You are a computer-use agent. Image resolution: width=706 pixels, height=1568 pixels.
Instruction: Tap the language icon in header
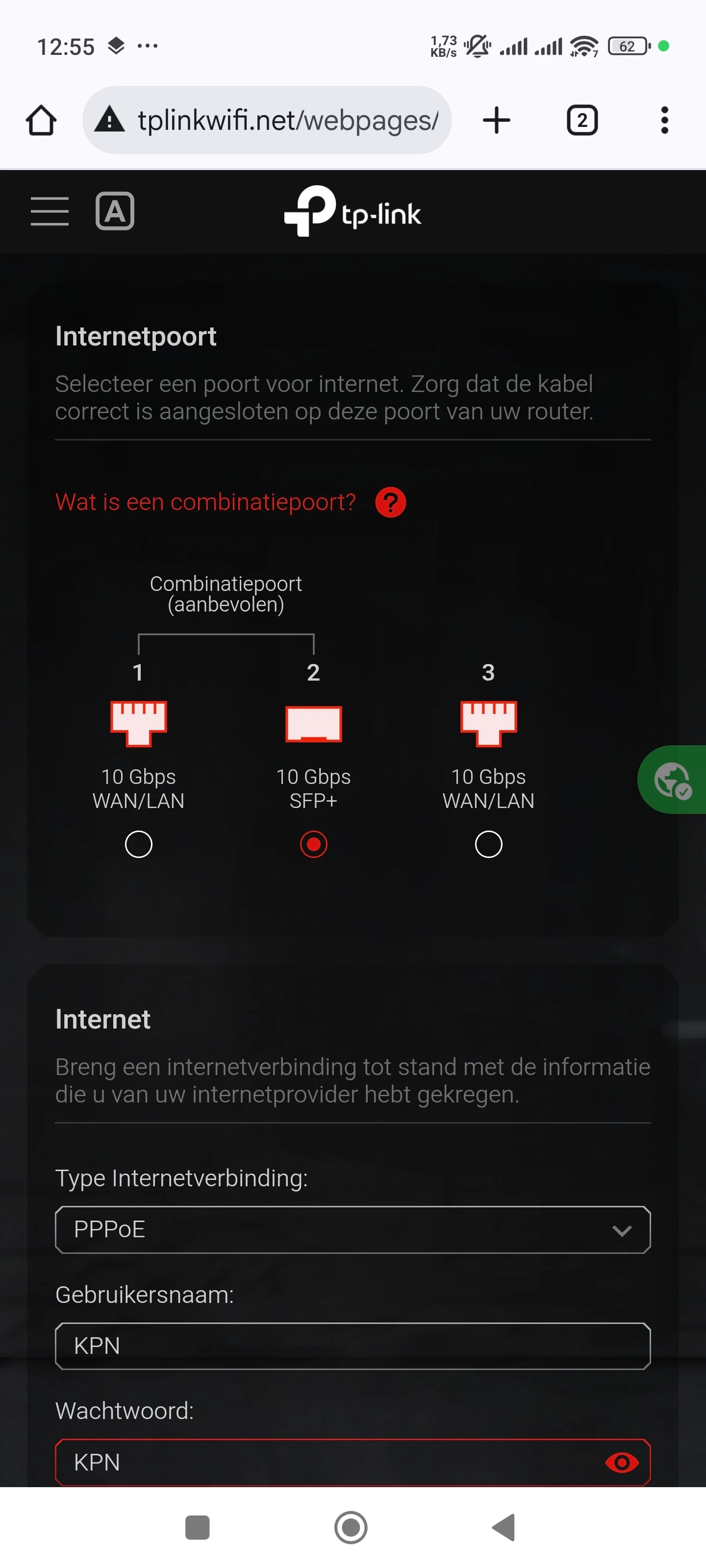pyautogui.click(x=115, y=211)
